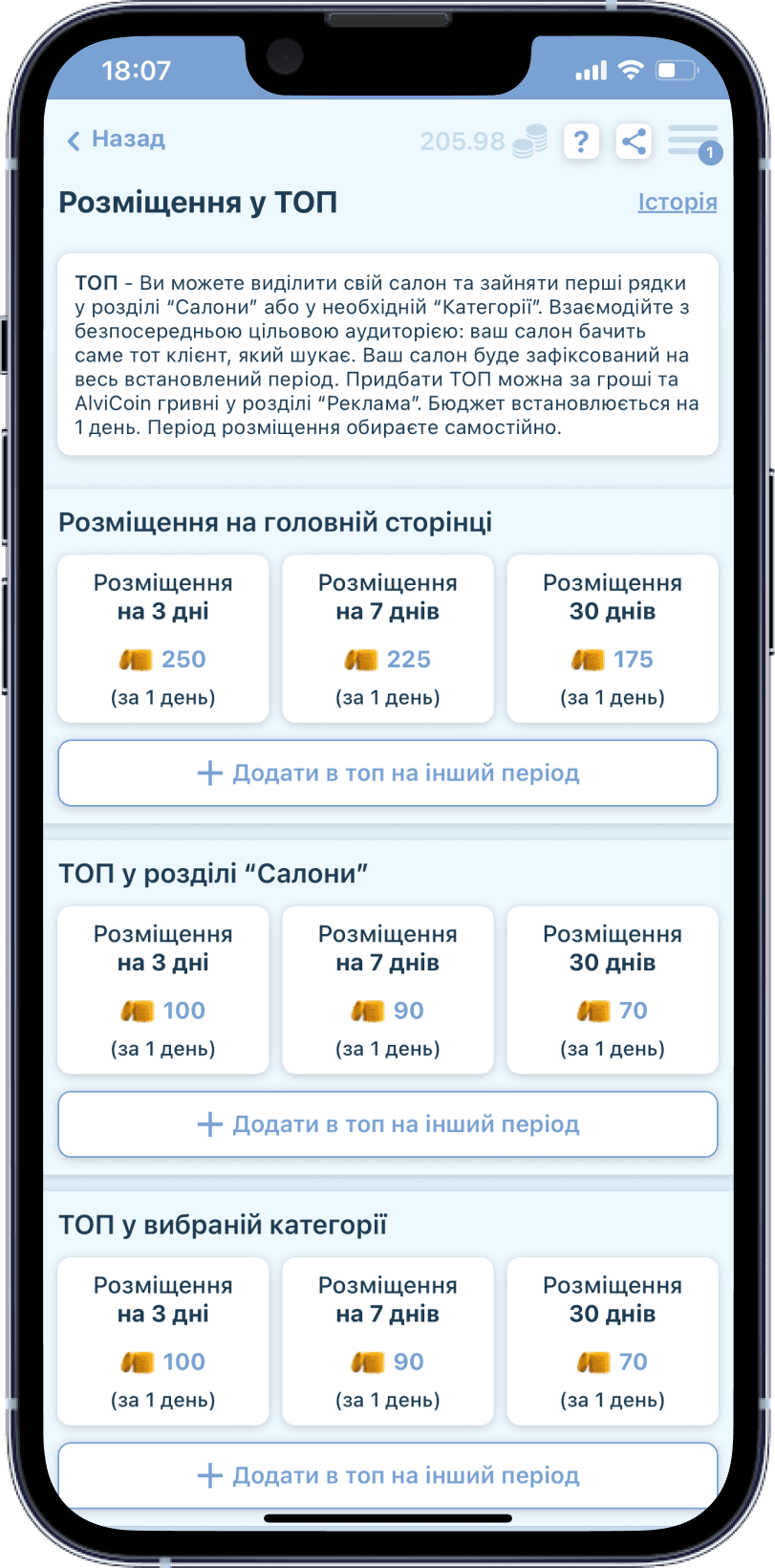The width and height of the screenshot is (775, 1568).
Task: Add main page top for another period
Action: click(x=388, y=773)
